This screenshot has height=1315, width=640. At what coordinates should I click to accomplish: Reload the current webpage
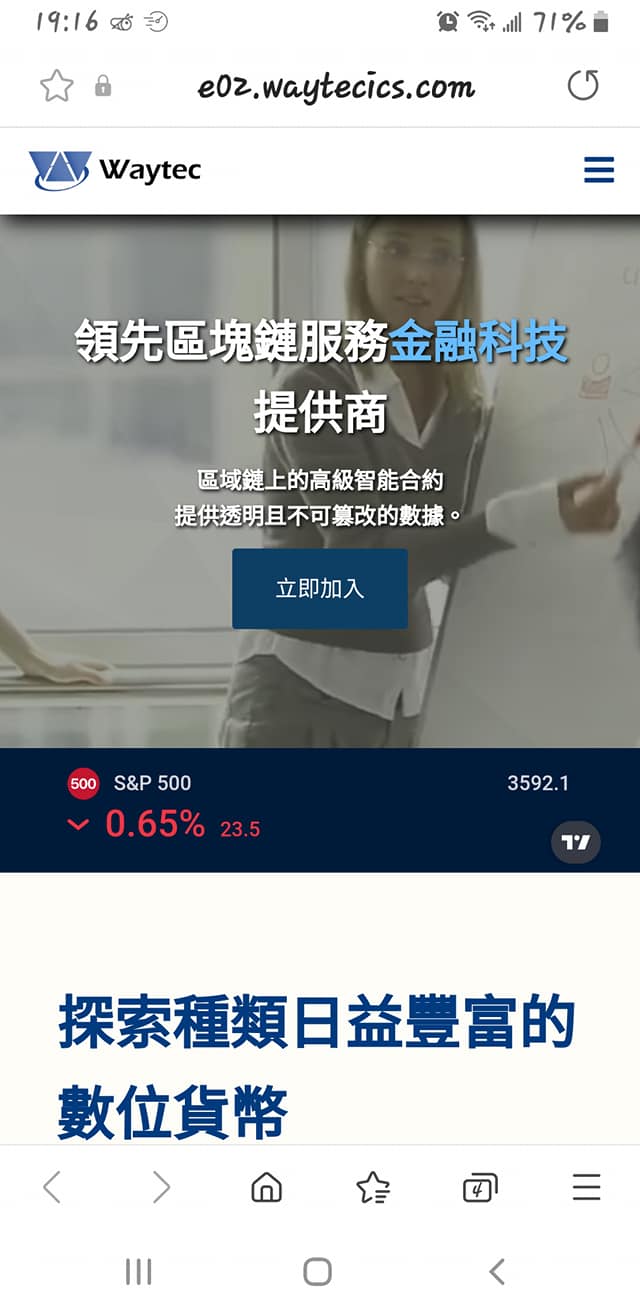pyautogui.click(x=583, y=86)
